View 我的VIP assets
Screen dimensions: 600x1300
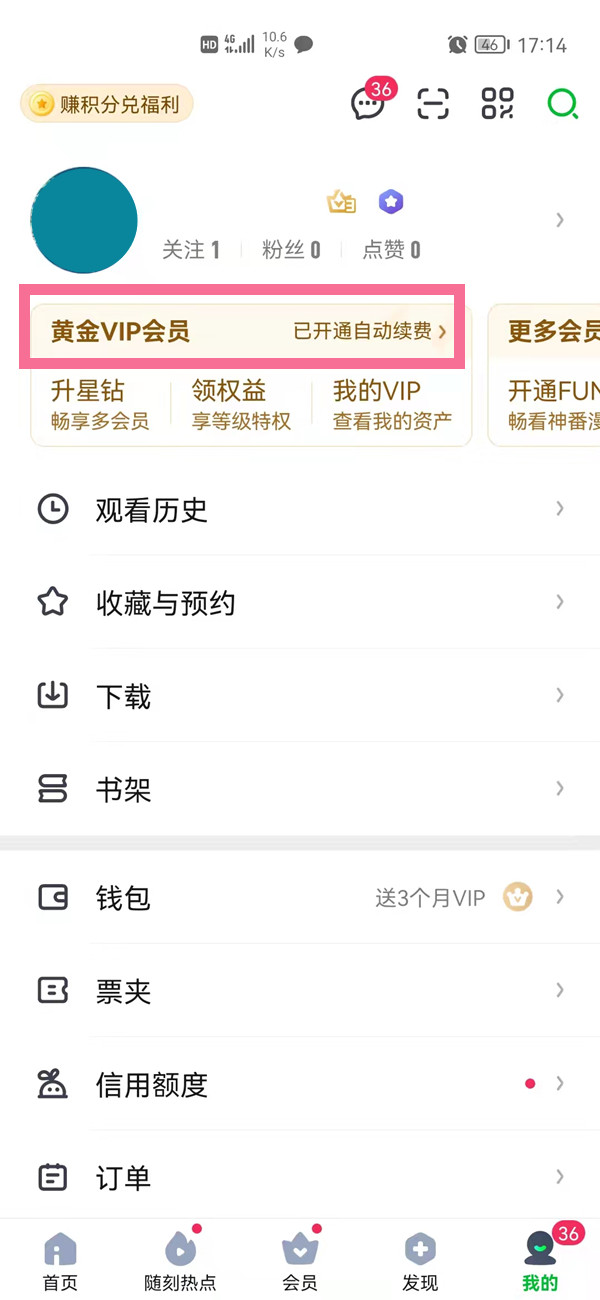(391, 405)
